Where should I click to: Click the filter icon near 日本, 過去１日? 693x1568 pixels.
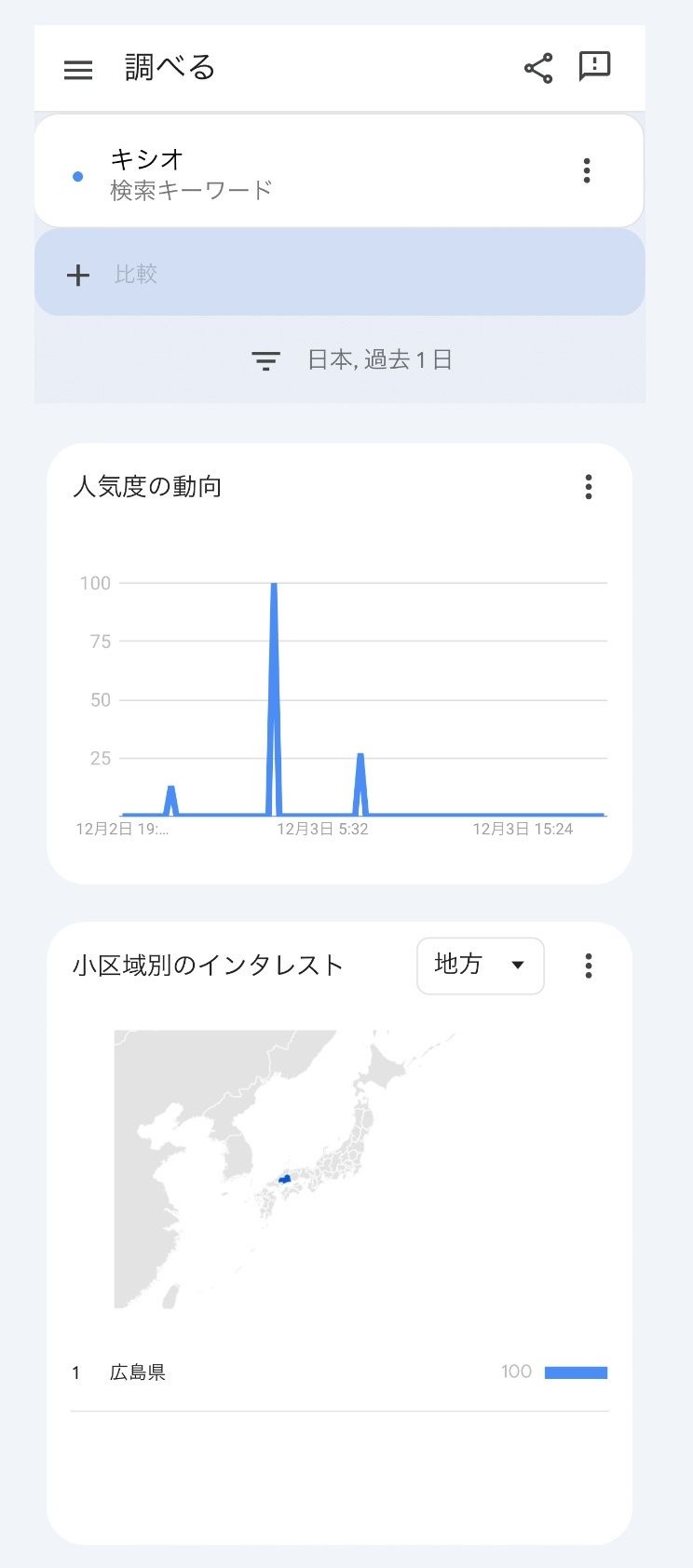click(265, 359)
